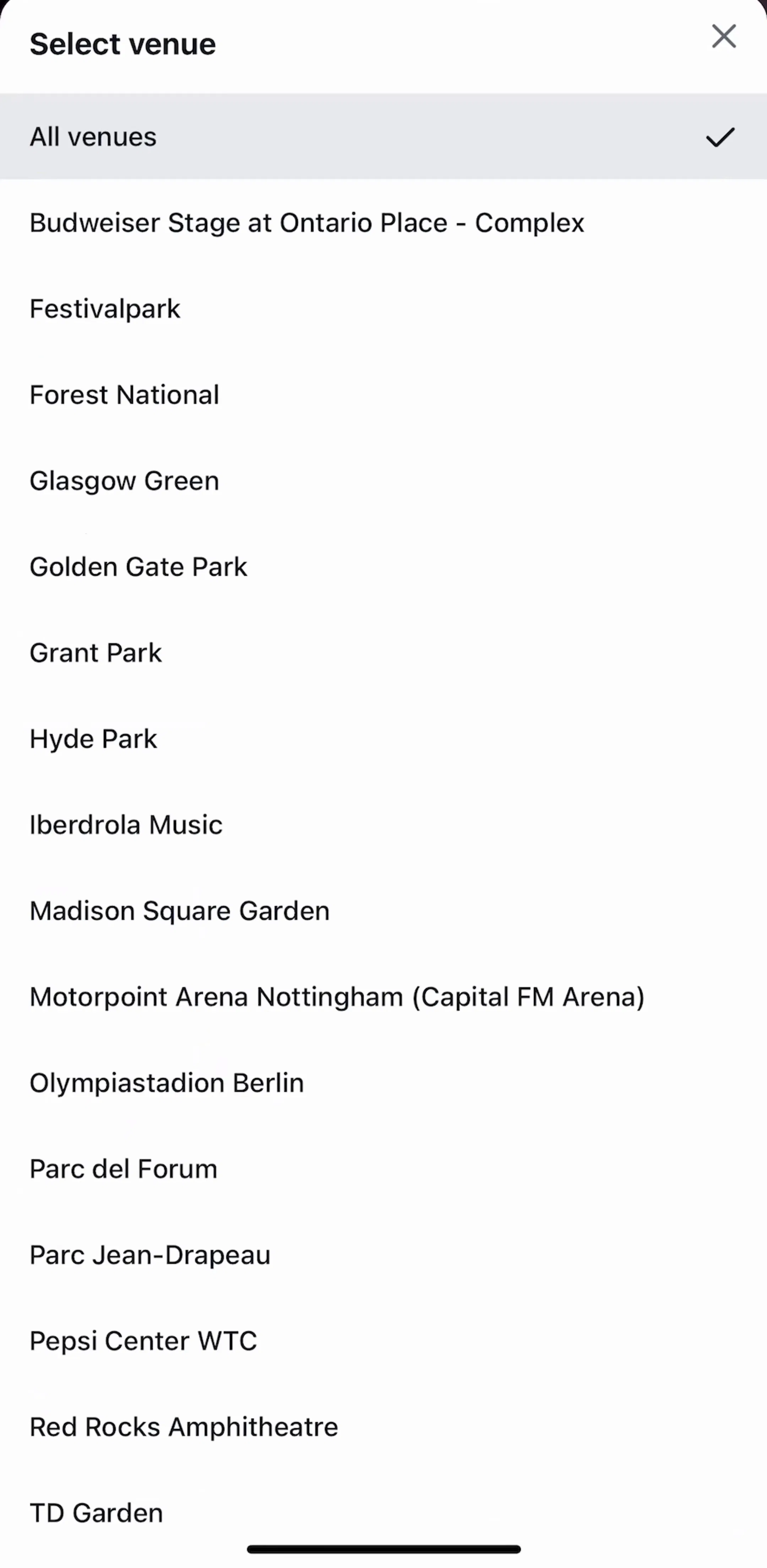
Task: Choose Budweiser Stage at Ontario Place - Complex
Action: point(383,223)
